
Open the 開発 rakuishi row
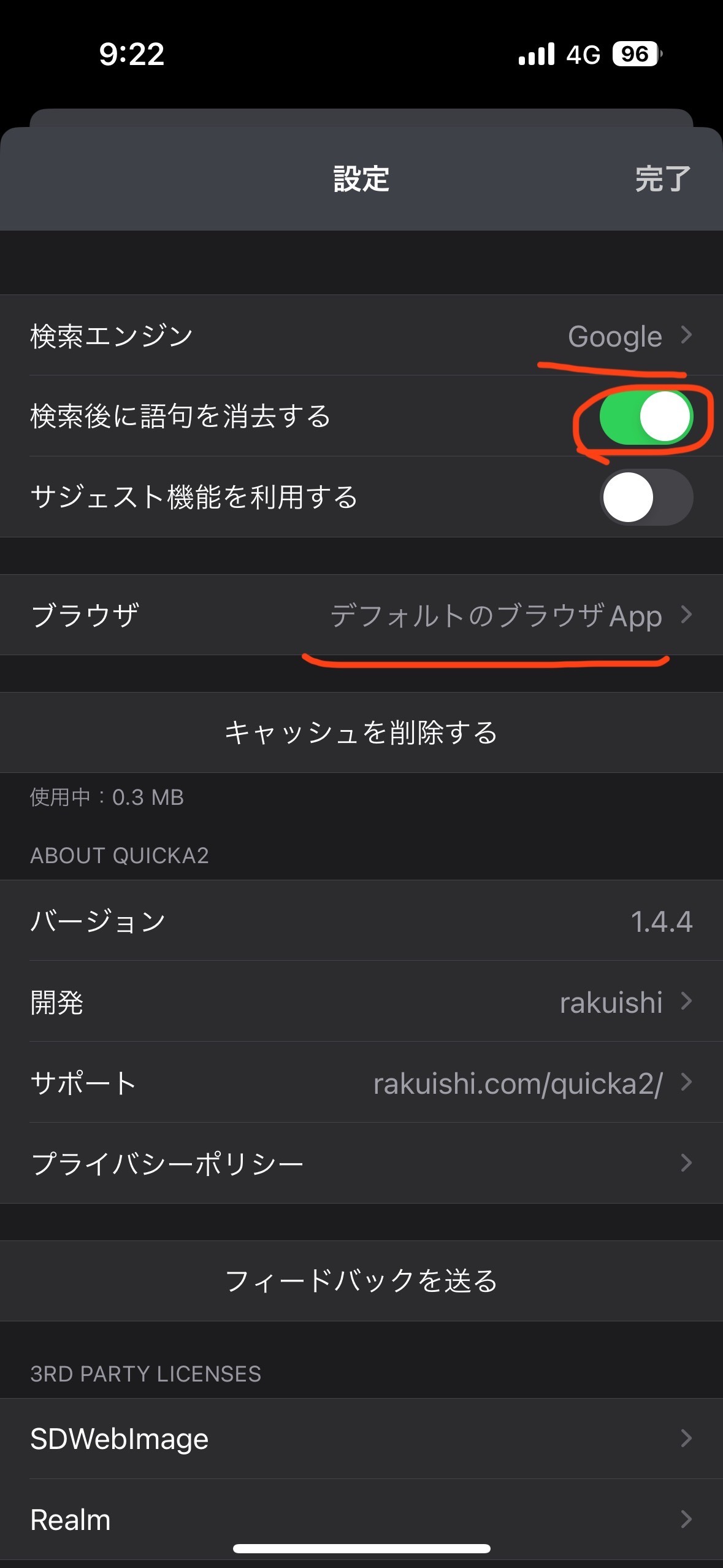click(x=361, y=1001)
